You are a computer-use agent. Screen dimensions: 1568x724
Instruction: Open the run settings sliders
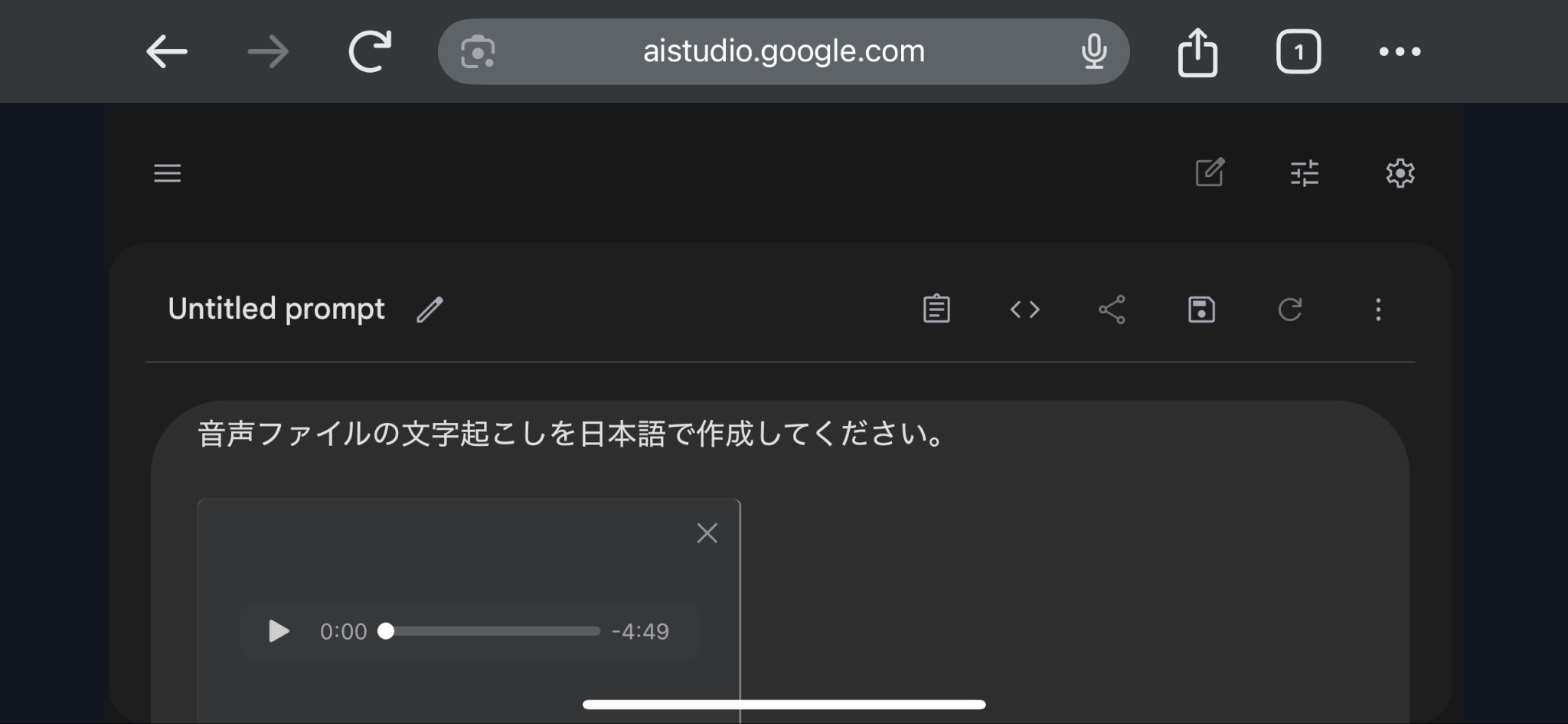[1305, 173]
